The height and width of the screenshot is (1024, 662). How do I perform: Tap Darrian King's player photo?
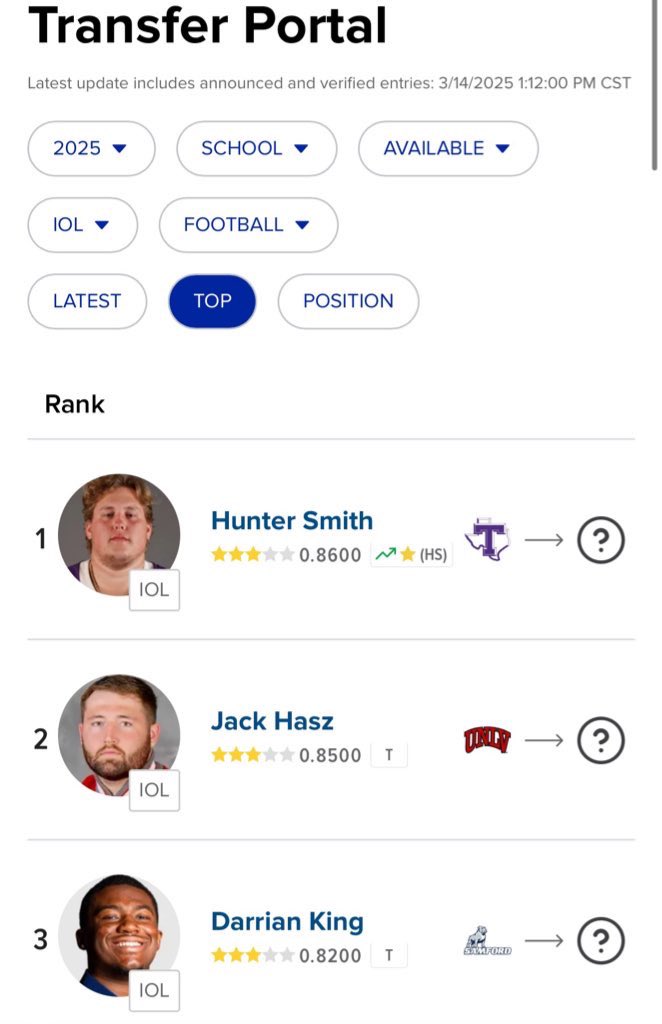pyautogui.click(x=118, y=934)
